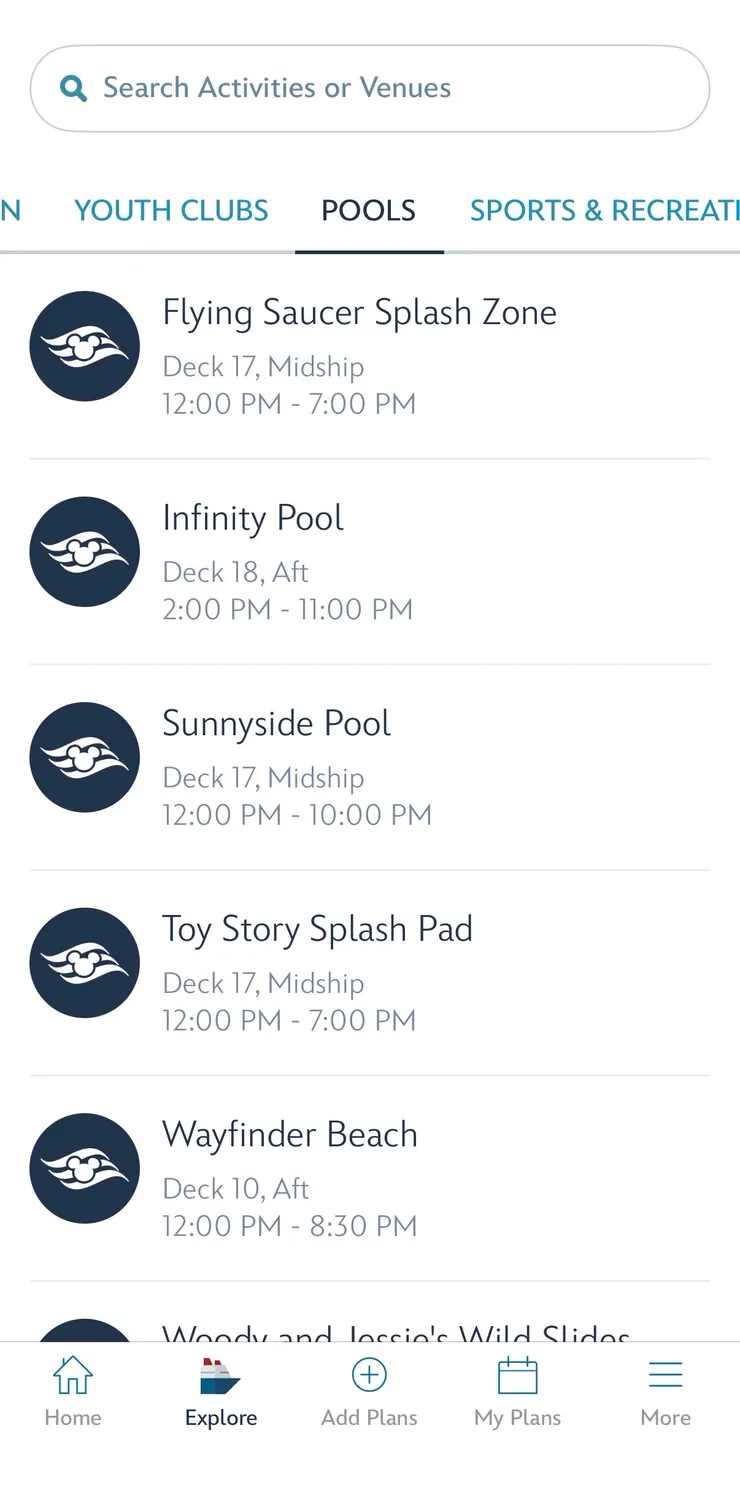Select the Pools tab
This screenshot has height=1495, width=740.
[x=368, y=211]
